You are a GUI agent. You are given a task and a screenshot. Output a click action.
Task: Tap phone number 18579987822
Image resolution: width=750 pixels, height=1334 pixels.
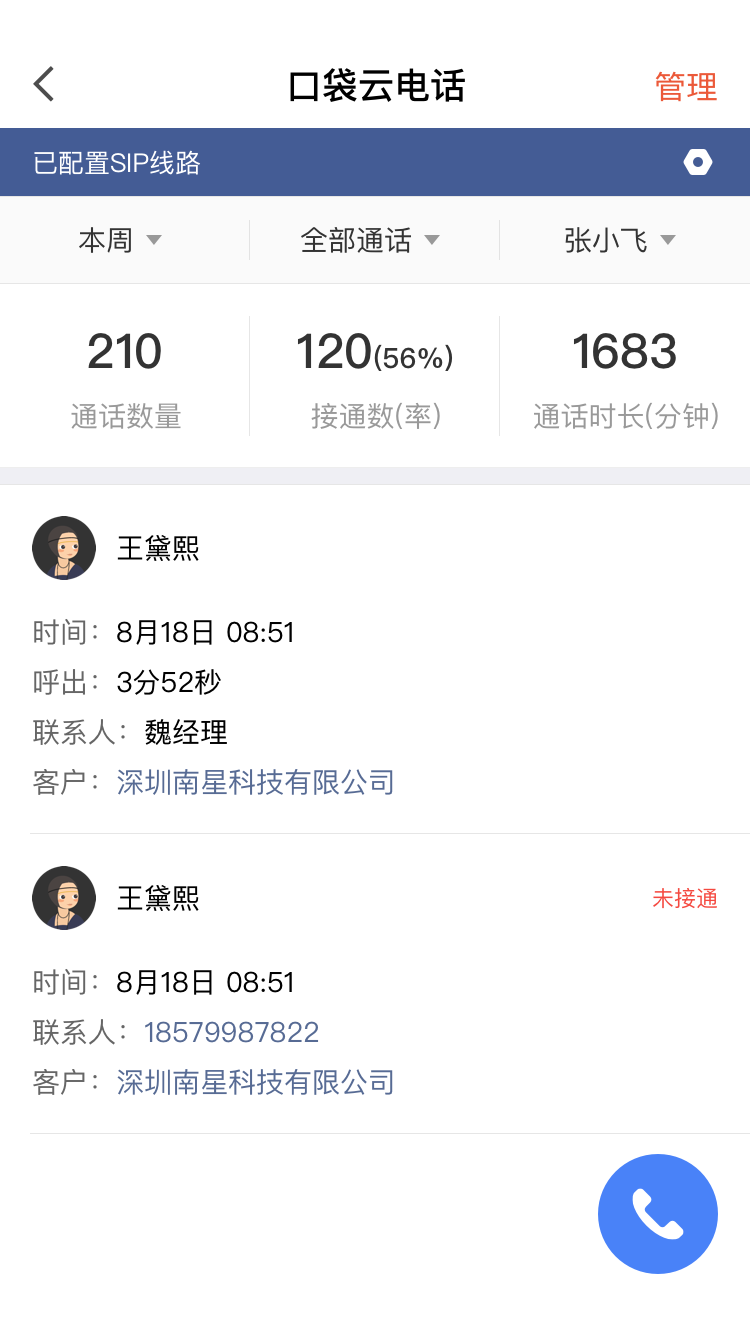[231, 1032]
